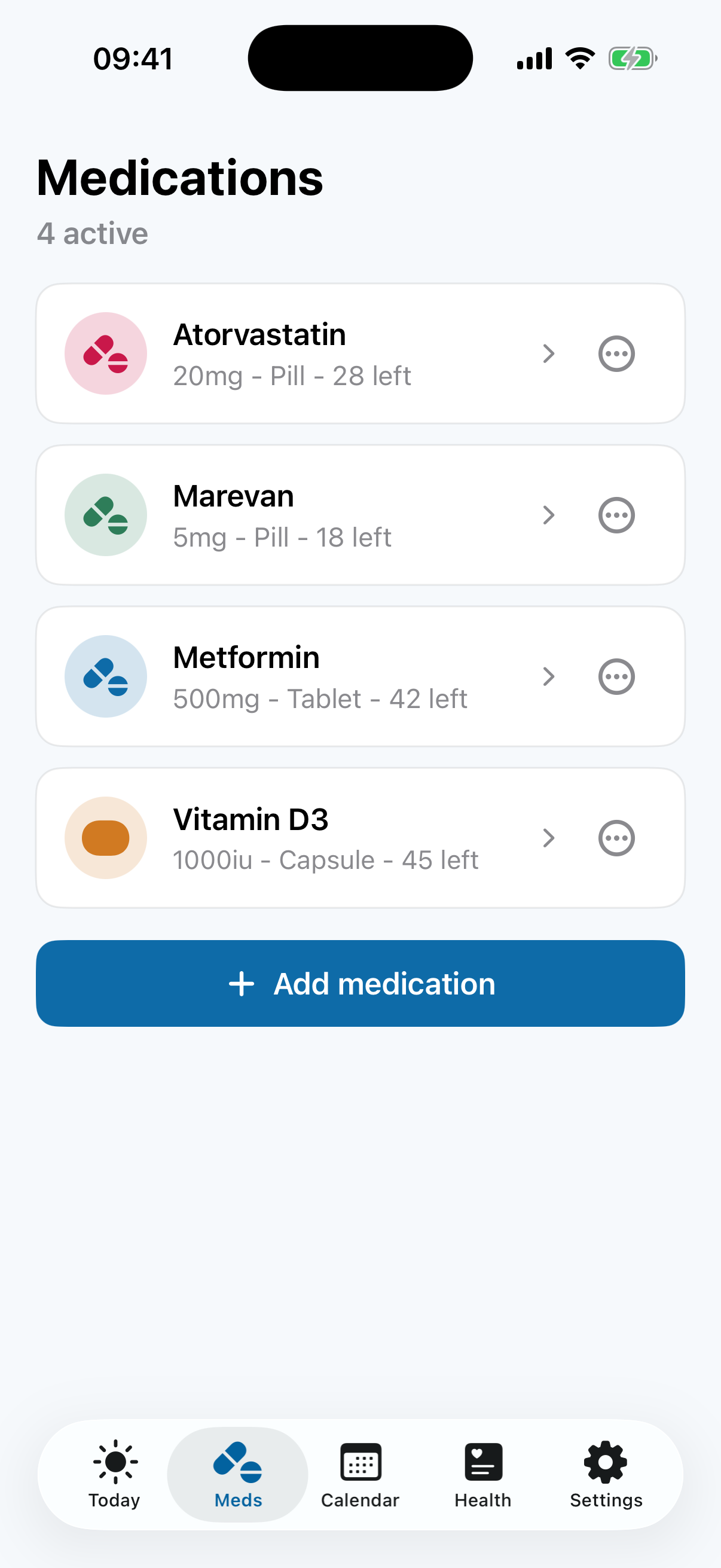Expand Atorvastatin details via the chevron
The width and height of the screenshot is (721, 1568).
point(549,353)
